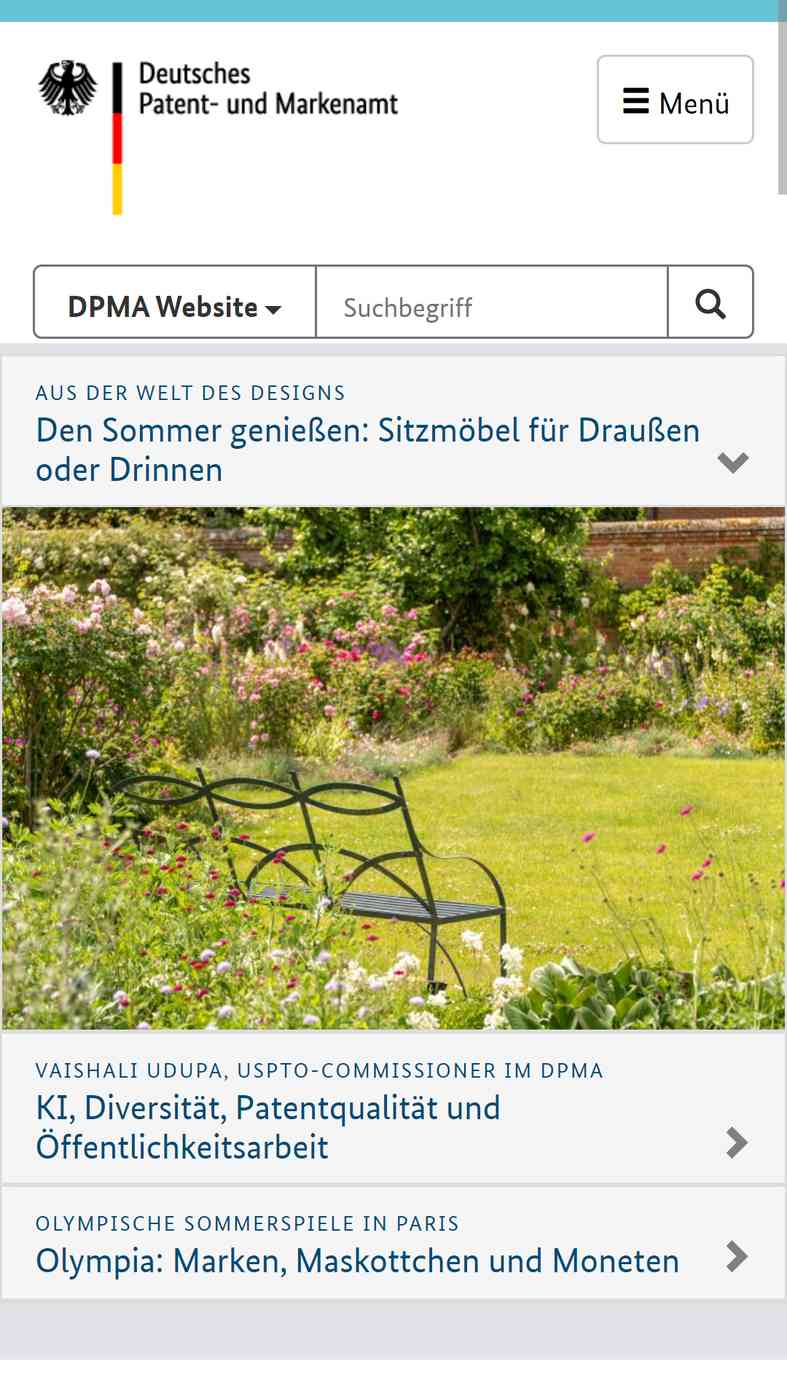
Task: Collapse the Sitzmöbel für Draußen article panel
Action: tap(732, 461)
